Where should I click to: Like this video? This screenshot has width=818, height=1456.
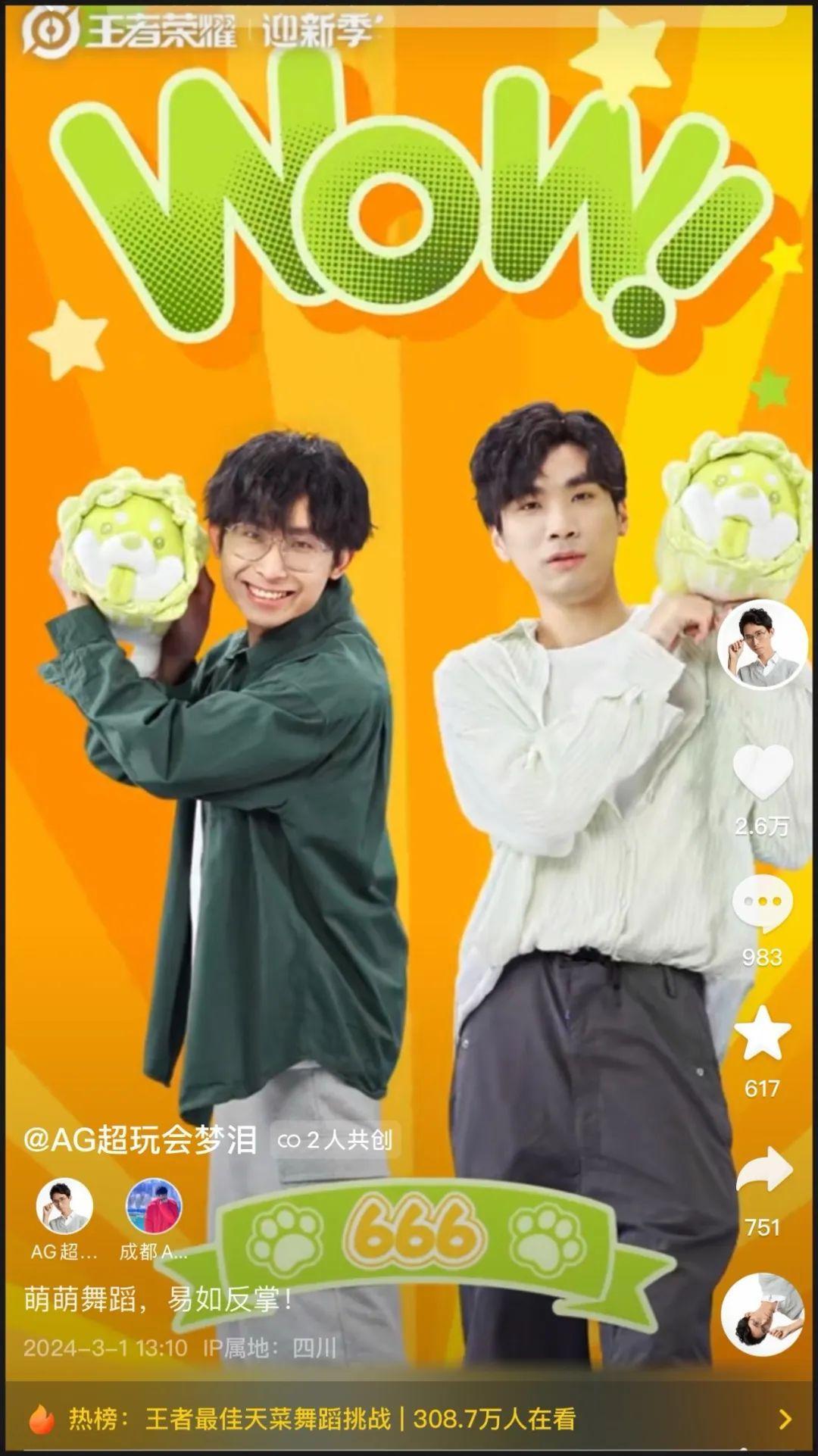762,771
